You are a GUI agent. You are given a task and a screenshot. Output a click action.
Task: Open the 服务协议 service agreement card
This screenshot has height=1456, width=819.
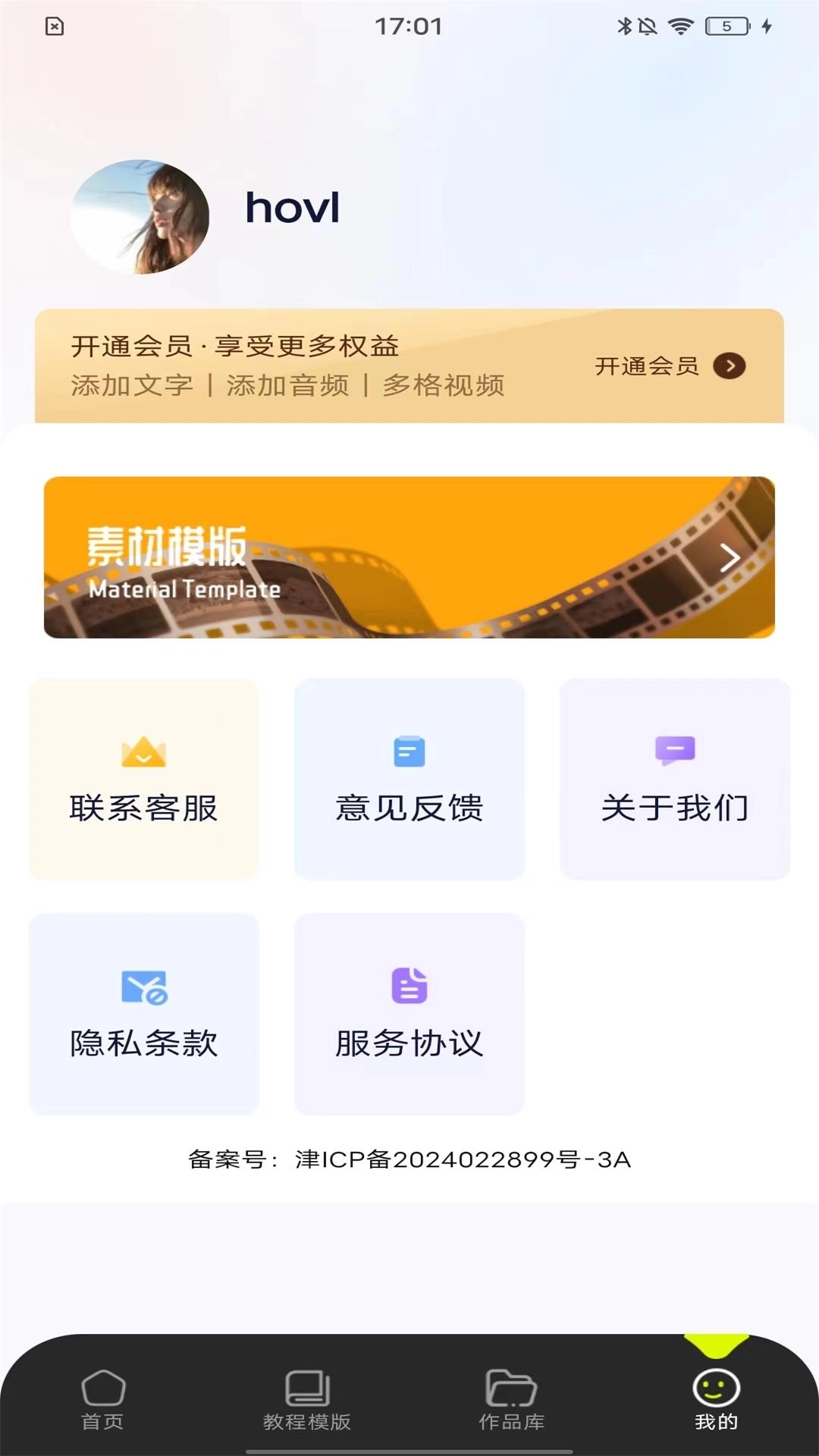point(409,1016)
